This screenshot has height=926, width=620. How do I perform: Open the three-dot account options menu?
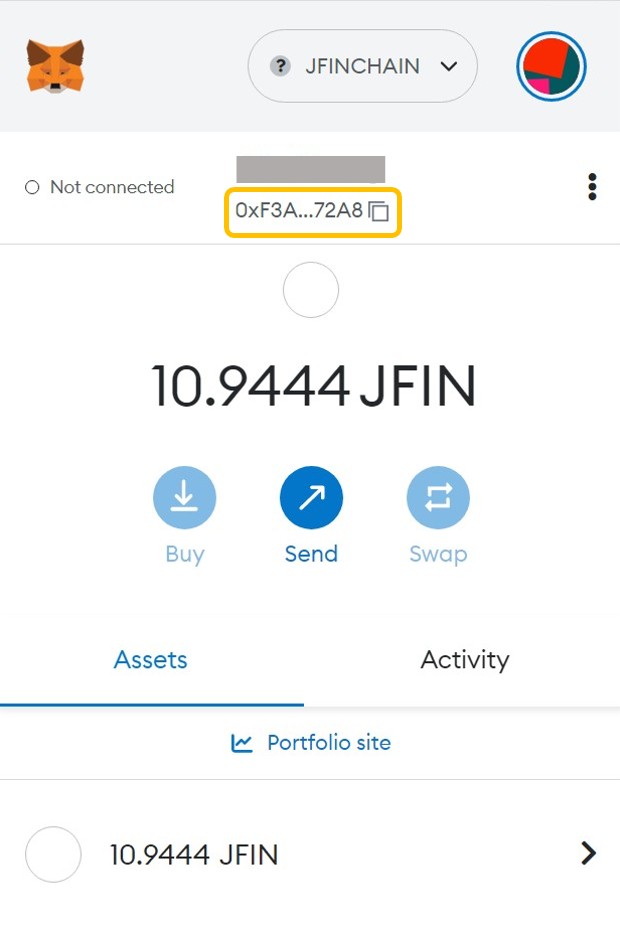[x=593, y=187]
